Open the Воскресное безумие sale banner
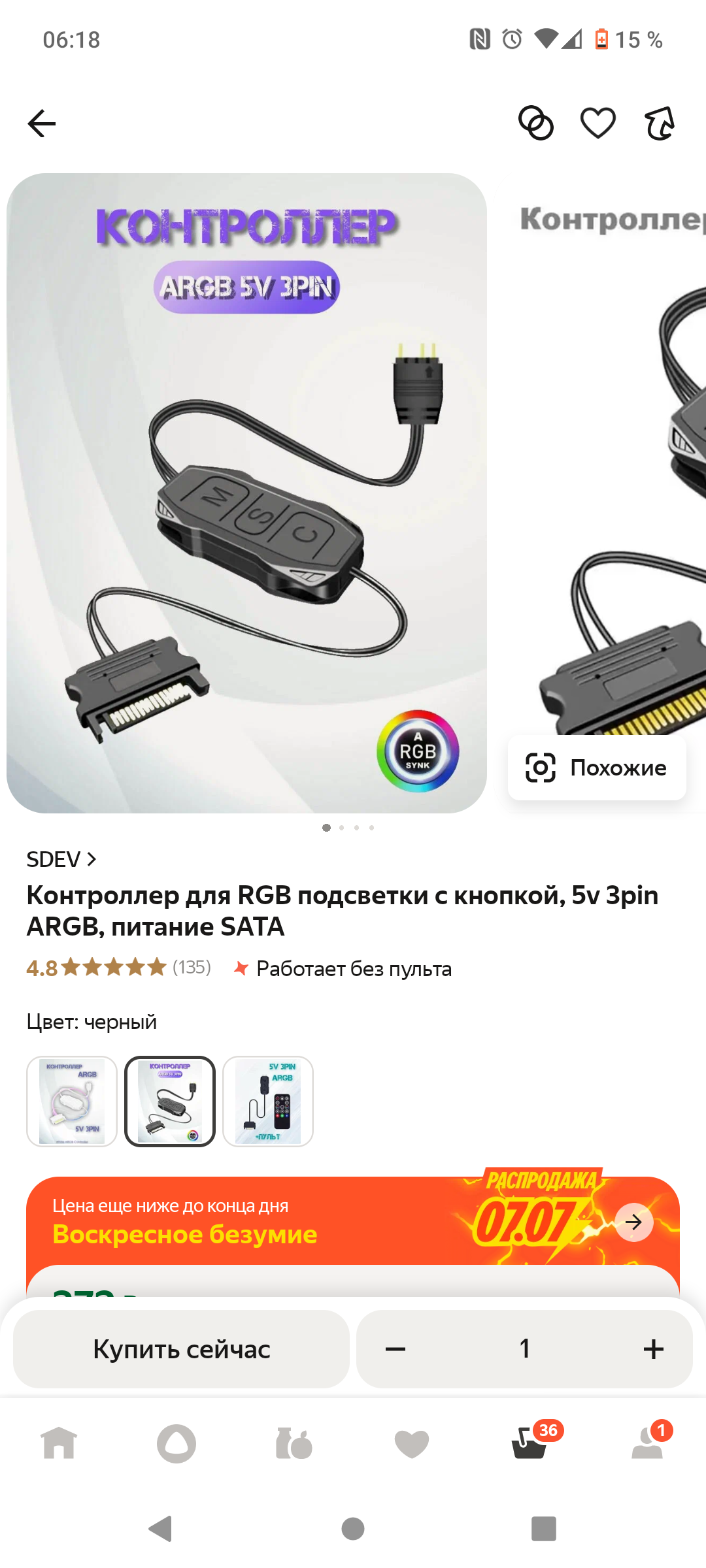This screenshot has width=706, height=1568. tap(353, 1221)
